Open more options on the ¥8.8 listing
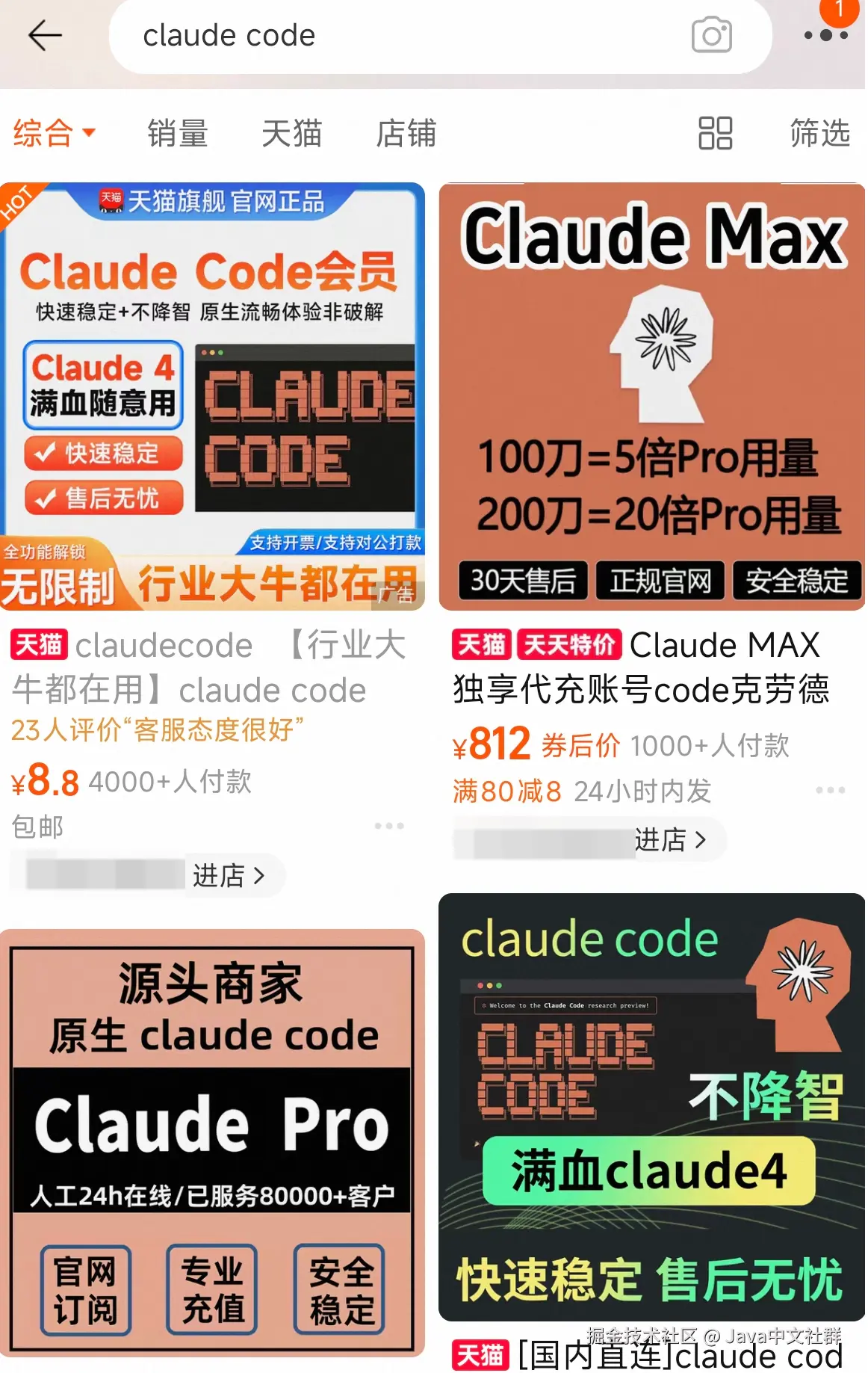Viewport: 868px width, 1373px height. click(x=389, y=826)
